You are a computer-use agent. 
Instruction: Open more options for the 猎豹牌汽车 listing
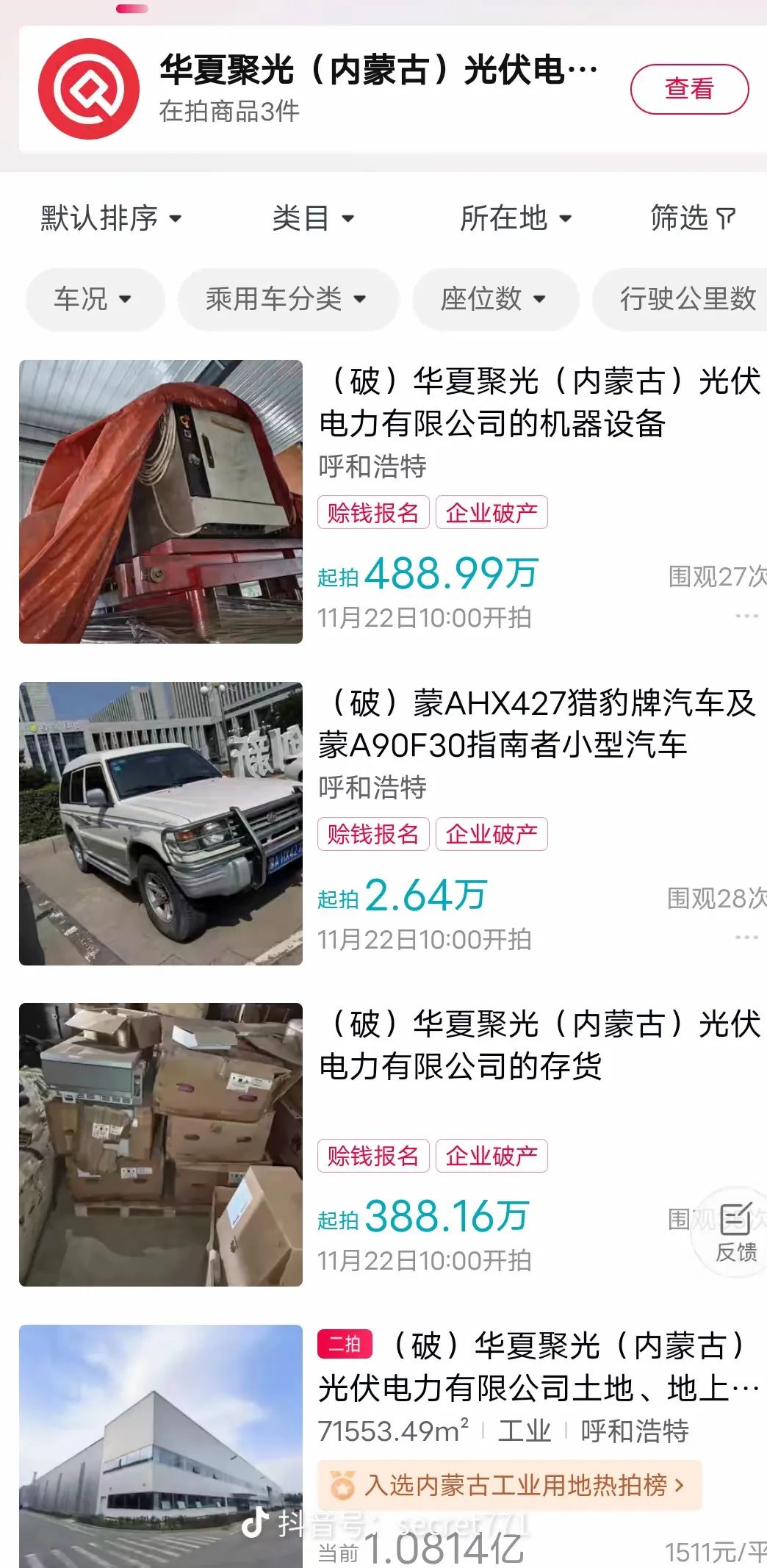tap(746, 938)
